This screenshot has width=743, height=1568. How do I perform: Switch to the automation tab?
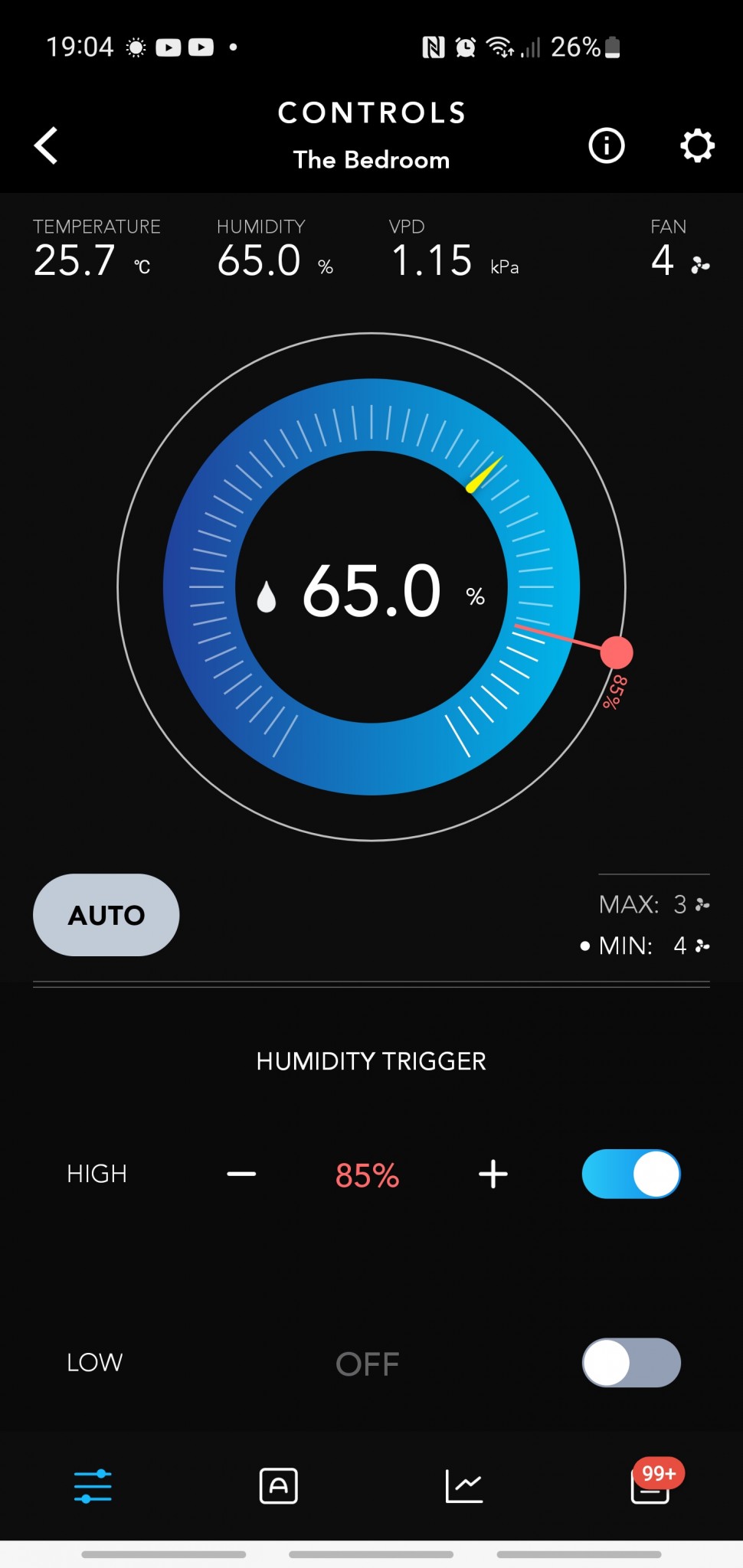pyautogui.click(x=279, y=1486)
